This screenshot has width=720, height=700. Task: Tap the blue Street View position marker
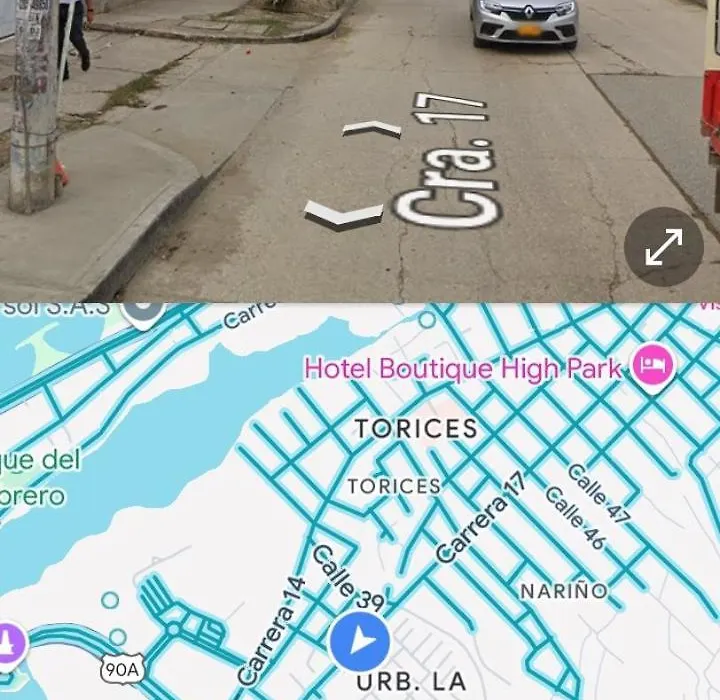point(360,642)
